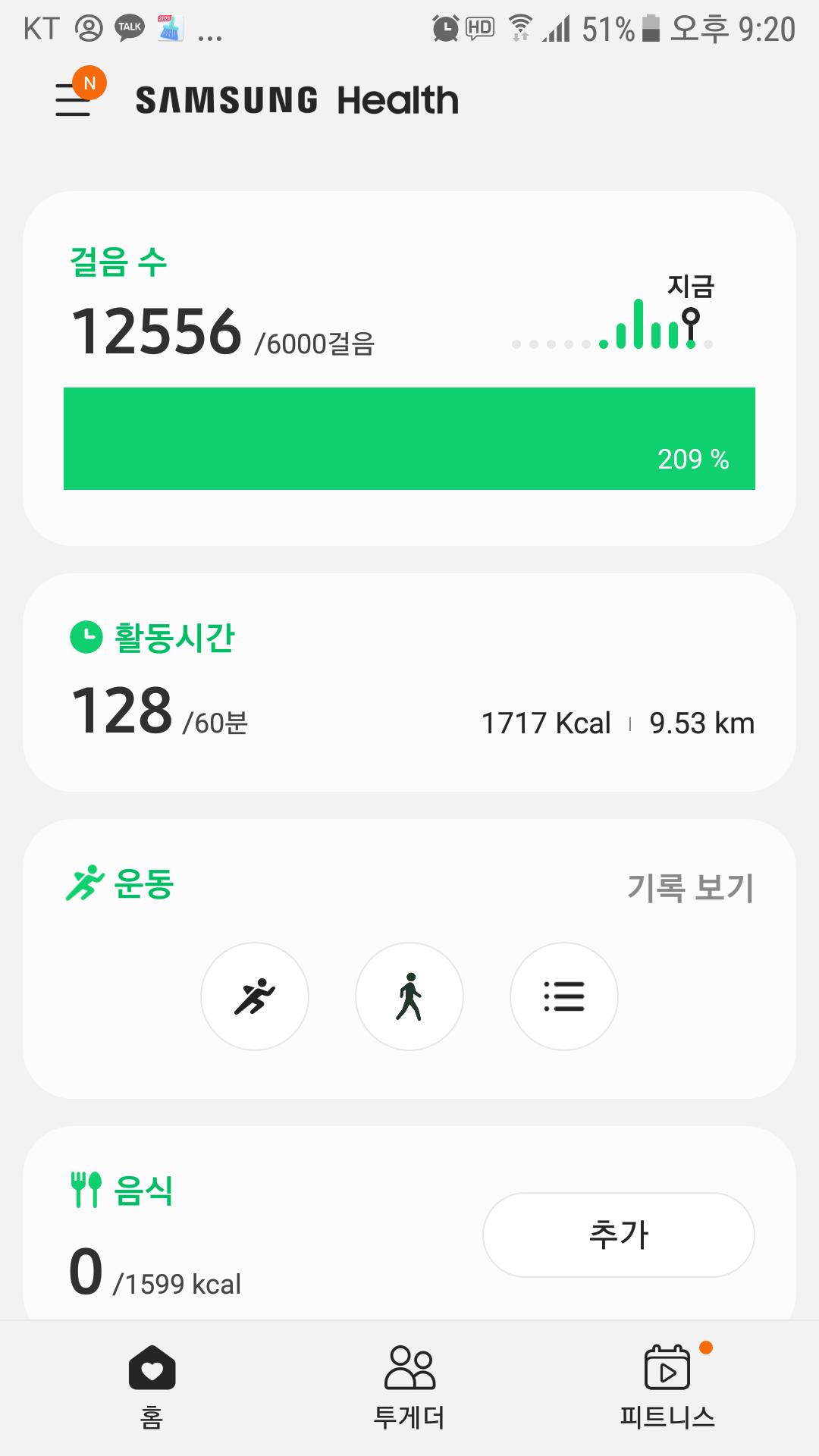Viewport: 819px width, 1456px height.
Task: Start a walking workout
Action: point(409,996)
